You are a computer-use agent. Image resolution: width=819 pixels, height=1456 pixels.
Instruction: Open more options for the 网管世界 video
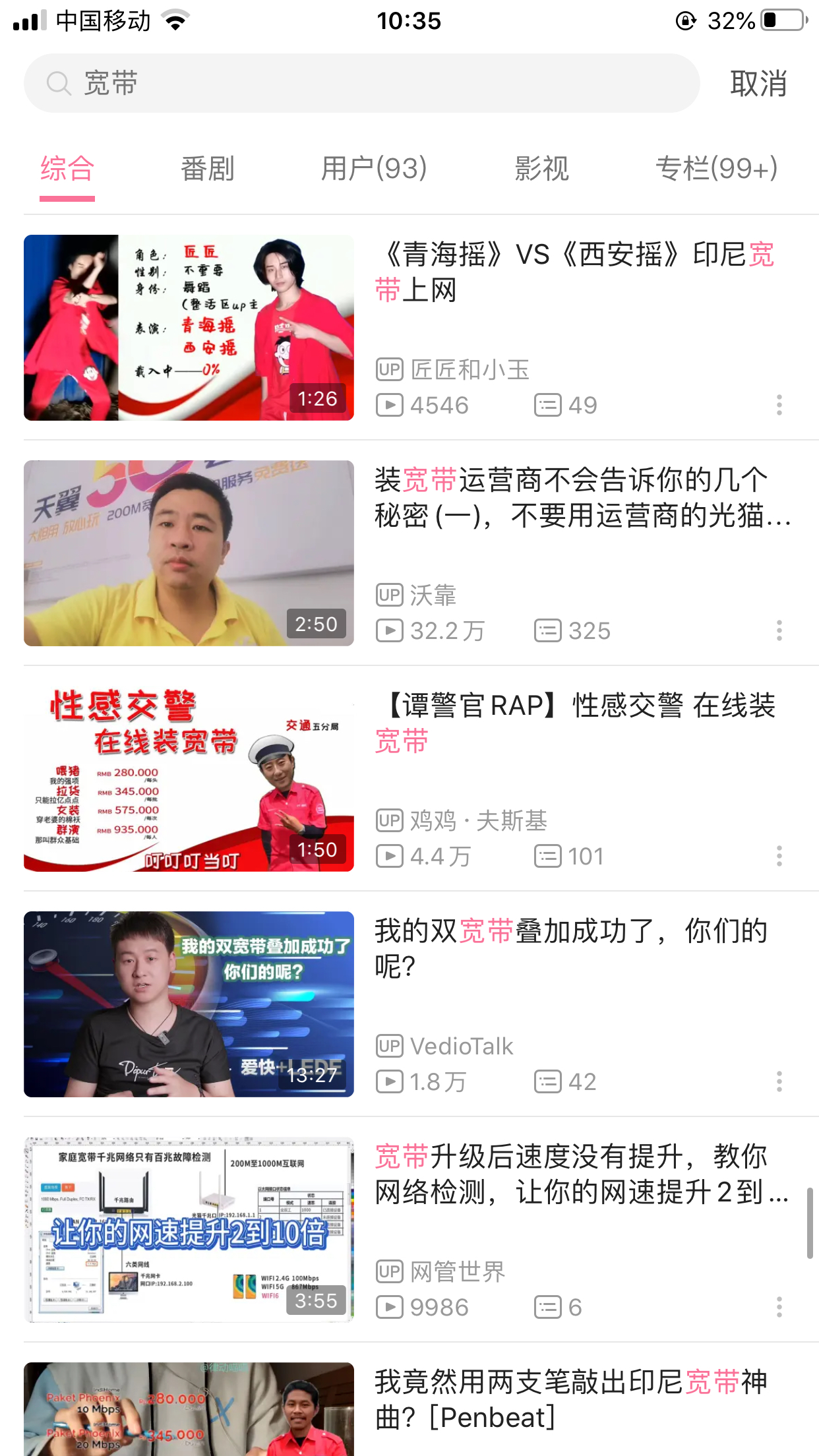(x=779, y=1307)
